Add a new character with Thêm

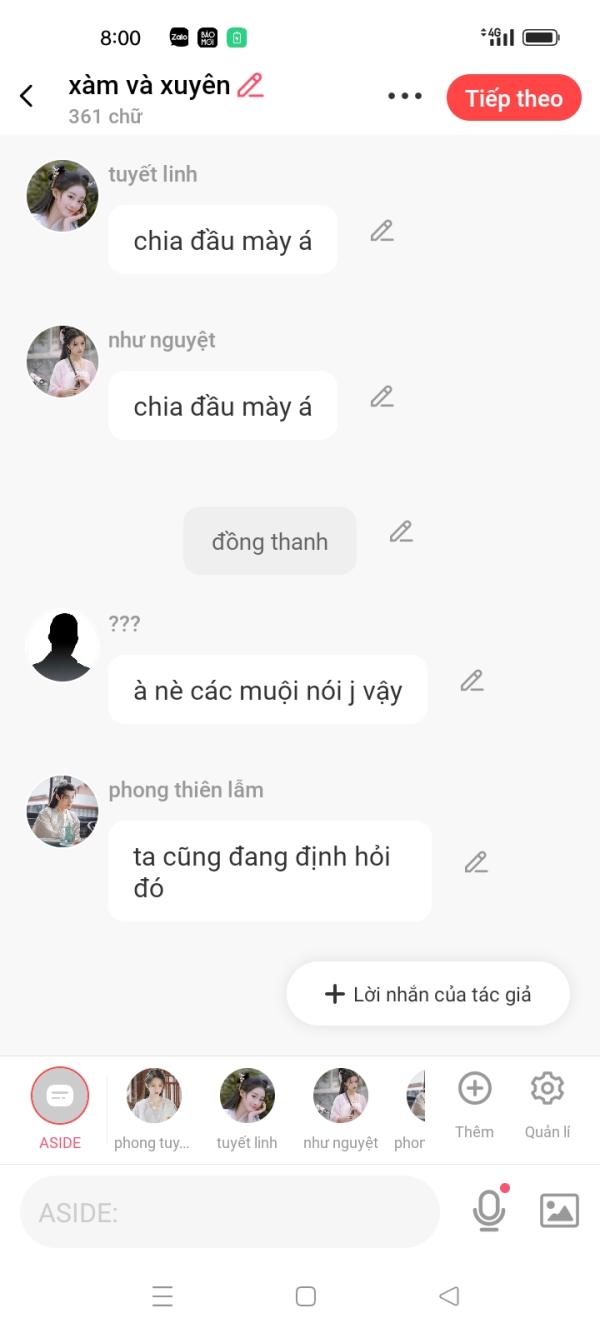tap(474, 1104)
